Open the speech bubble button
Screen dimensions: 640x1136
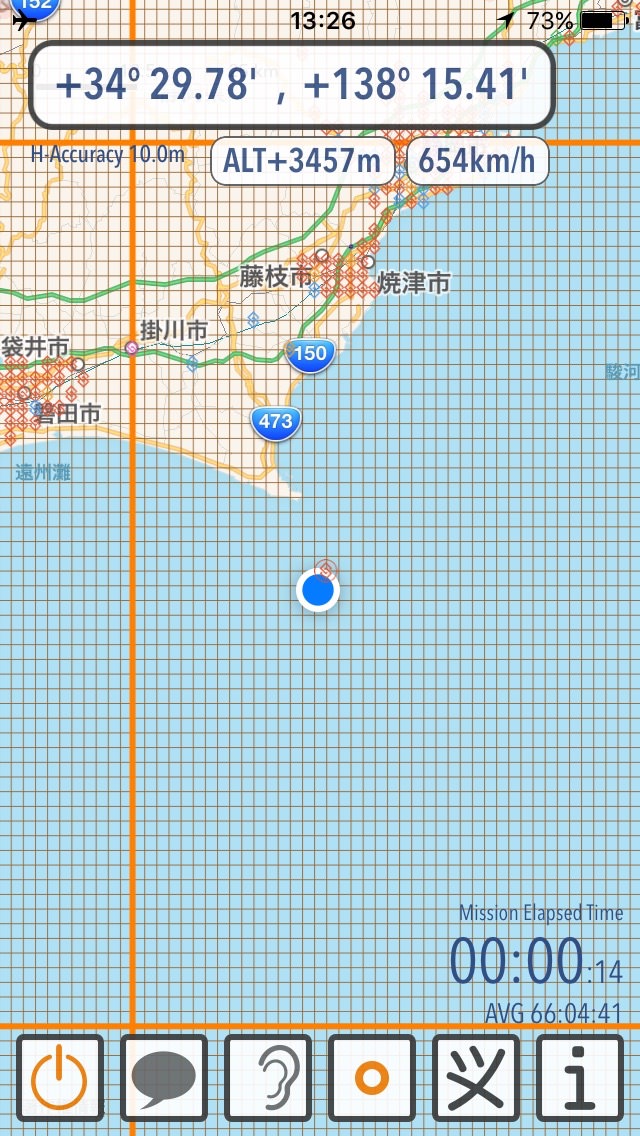point(164,1078)
